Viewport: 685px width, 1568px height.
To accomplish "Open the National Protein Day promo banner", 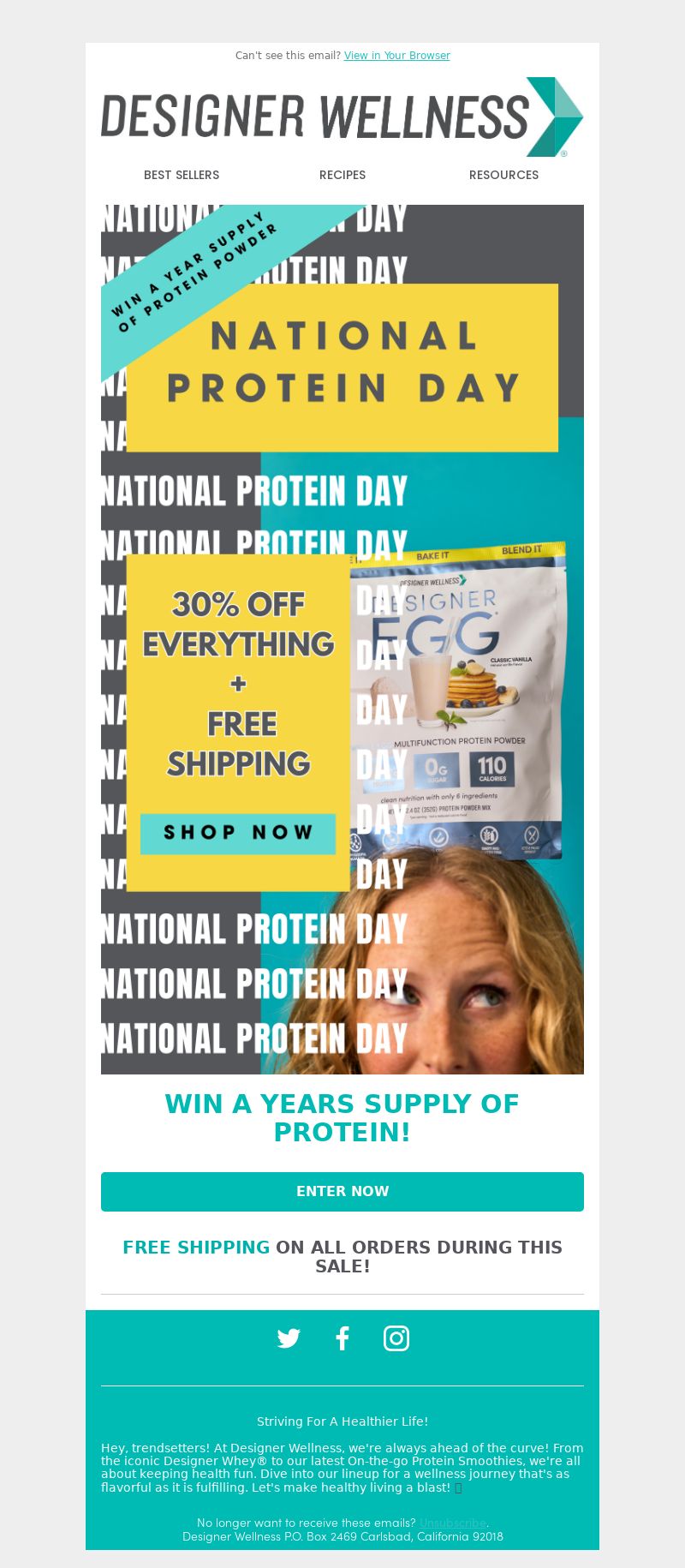I will point(342,639).
